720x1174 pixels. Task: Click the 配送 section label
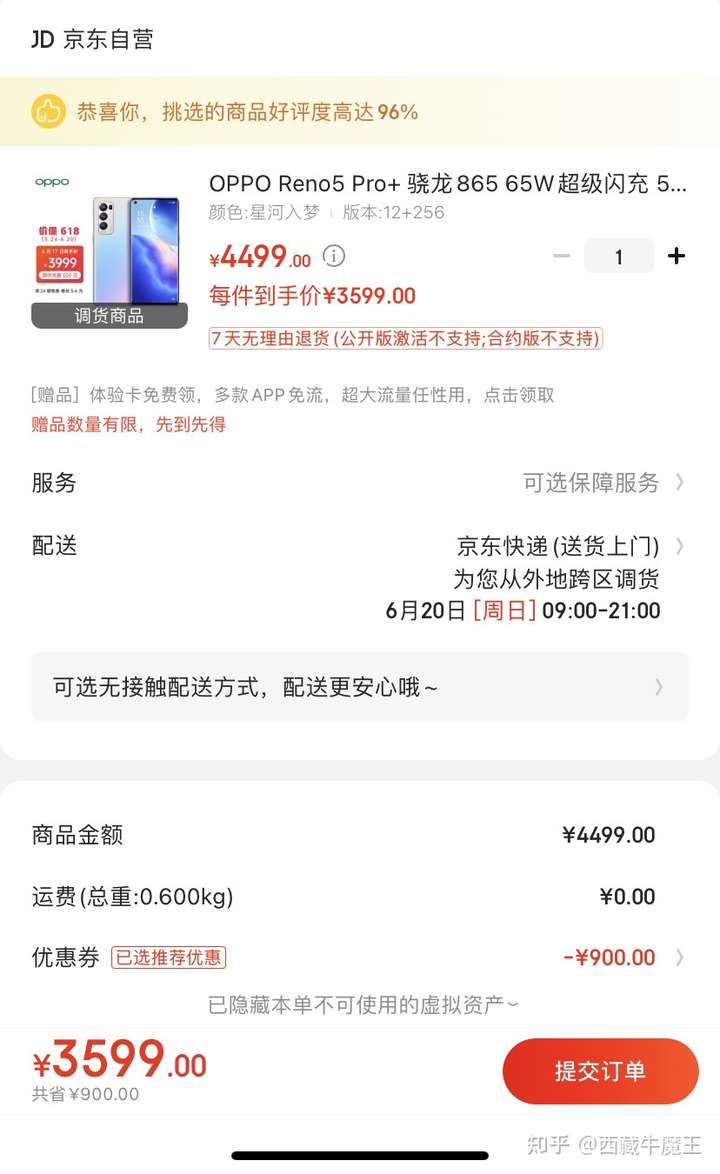pos(53,546)
